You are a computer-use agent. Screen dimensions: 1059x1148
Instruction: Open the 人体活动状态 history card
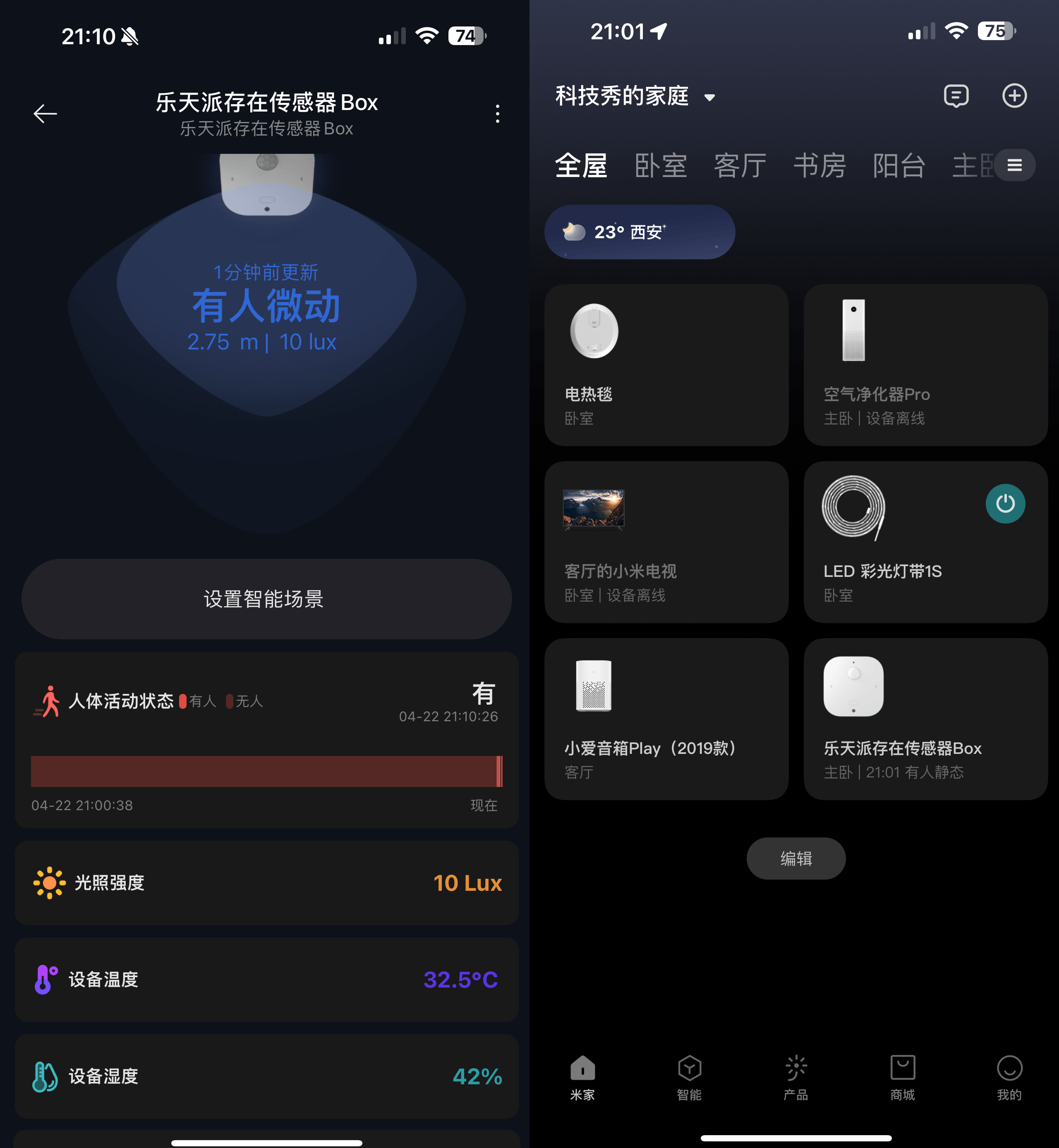pos(266,739)
